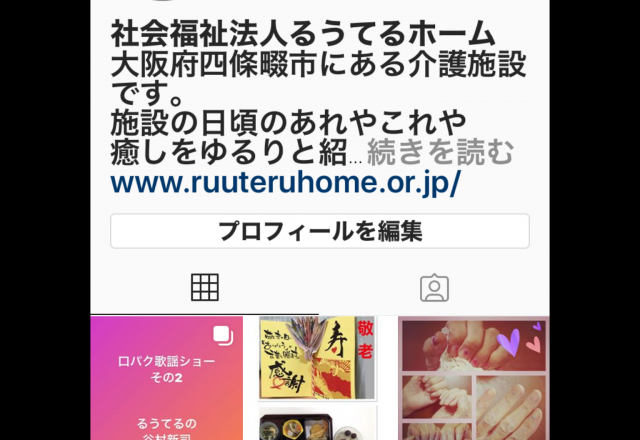Switch to the grid posts tab

click(205, 288)
